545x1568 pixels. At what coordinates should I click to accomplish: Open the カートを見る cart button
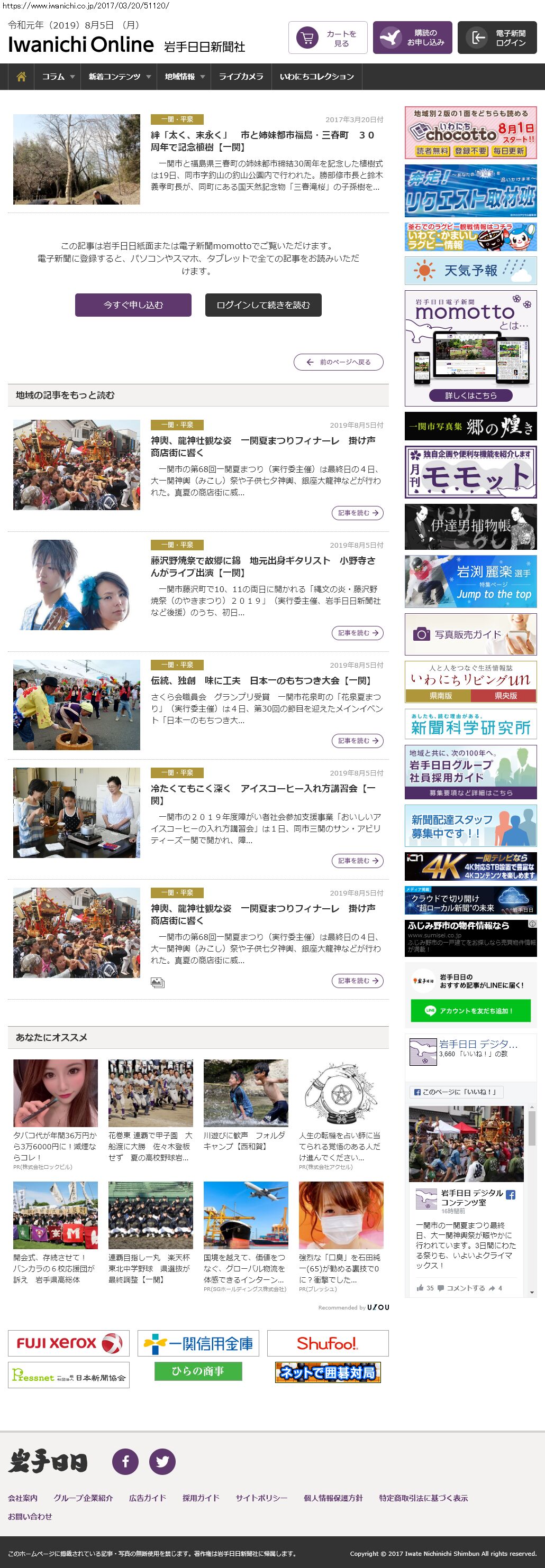pyautogui.click(x=328, y=39)
